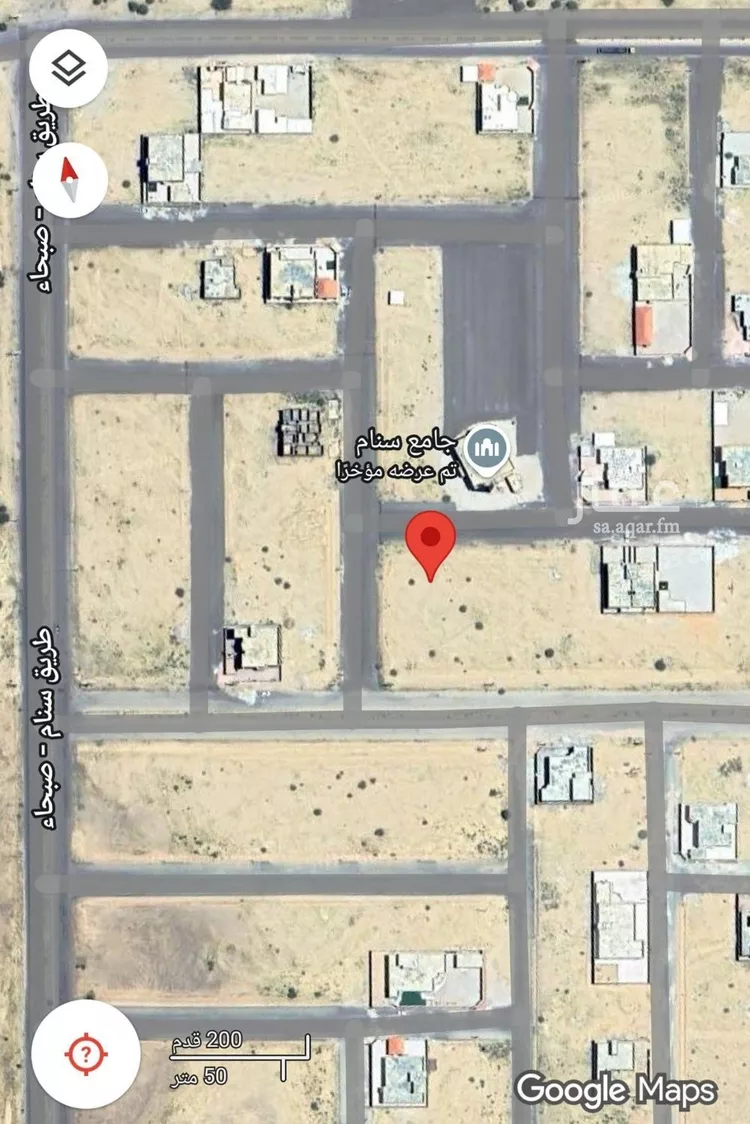The height and width of the screenshot is (1124, 750).
Task: Tap the compass to reset north
Action: 68,180
